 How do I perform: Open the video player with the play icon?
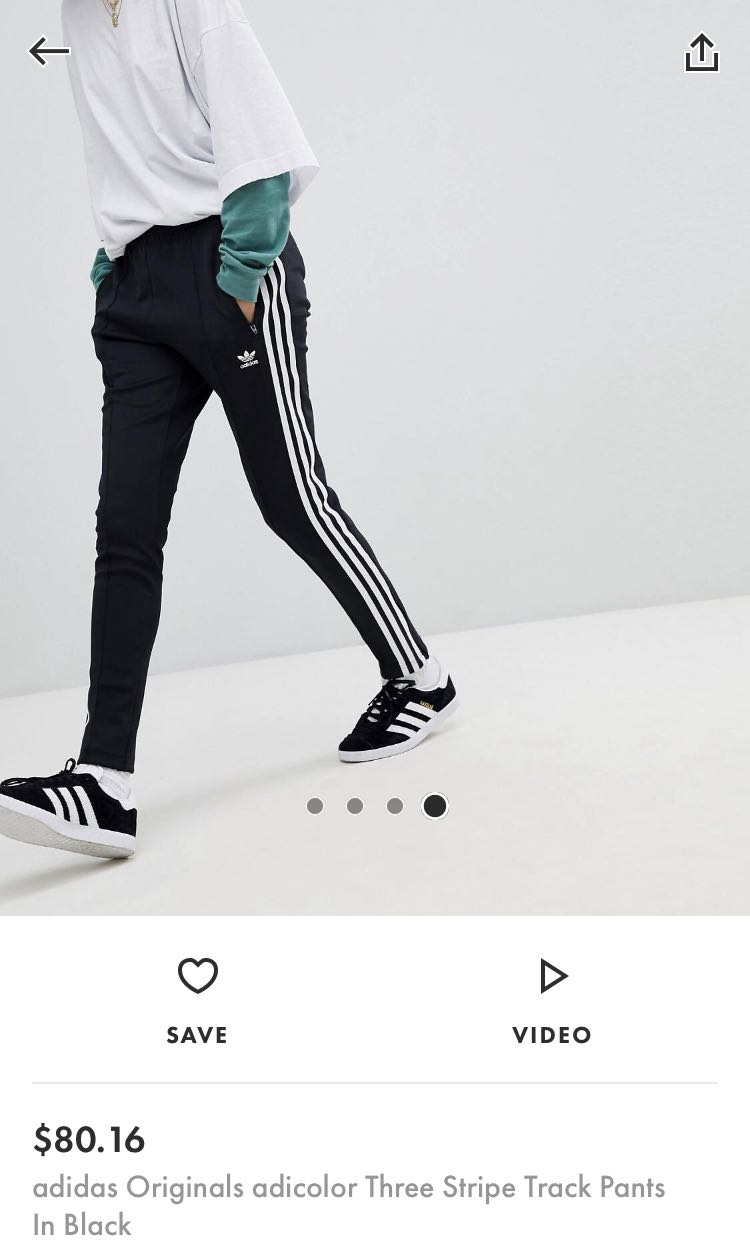coord(553,976)
